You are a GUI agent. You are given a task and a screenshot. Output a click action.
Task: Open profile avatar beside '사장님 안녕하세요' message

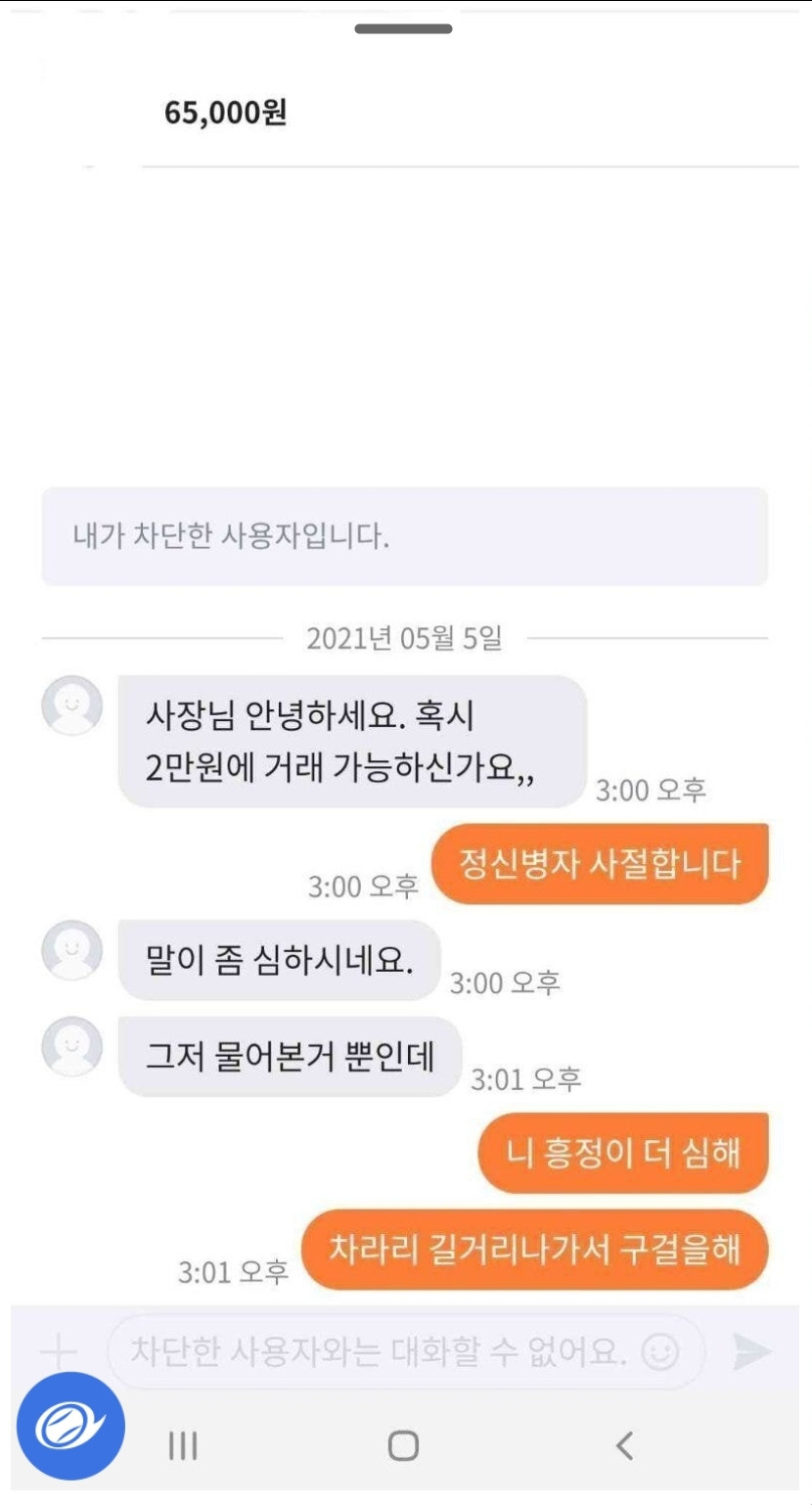pos(71,705)
